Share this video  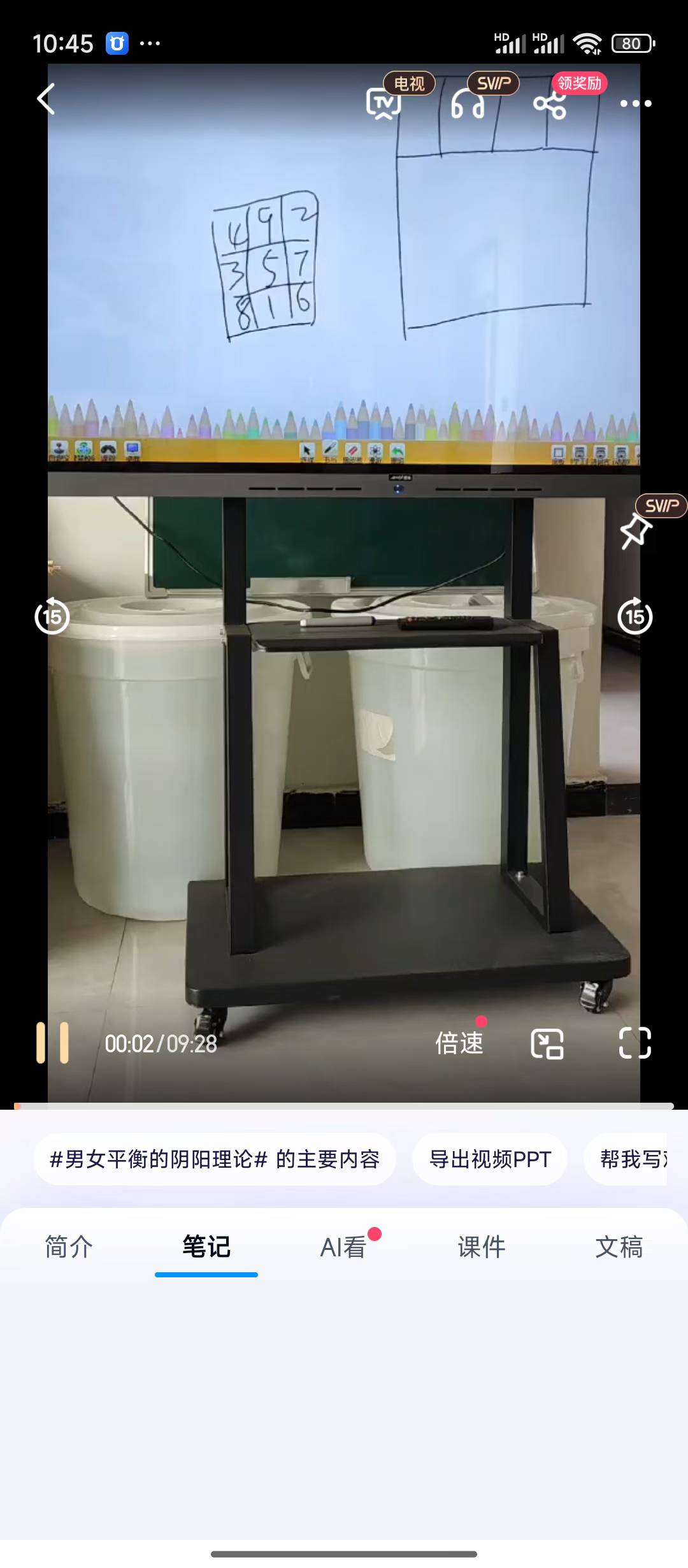[550, 105]
